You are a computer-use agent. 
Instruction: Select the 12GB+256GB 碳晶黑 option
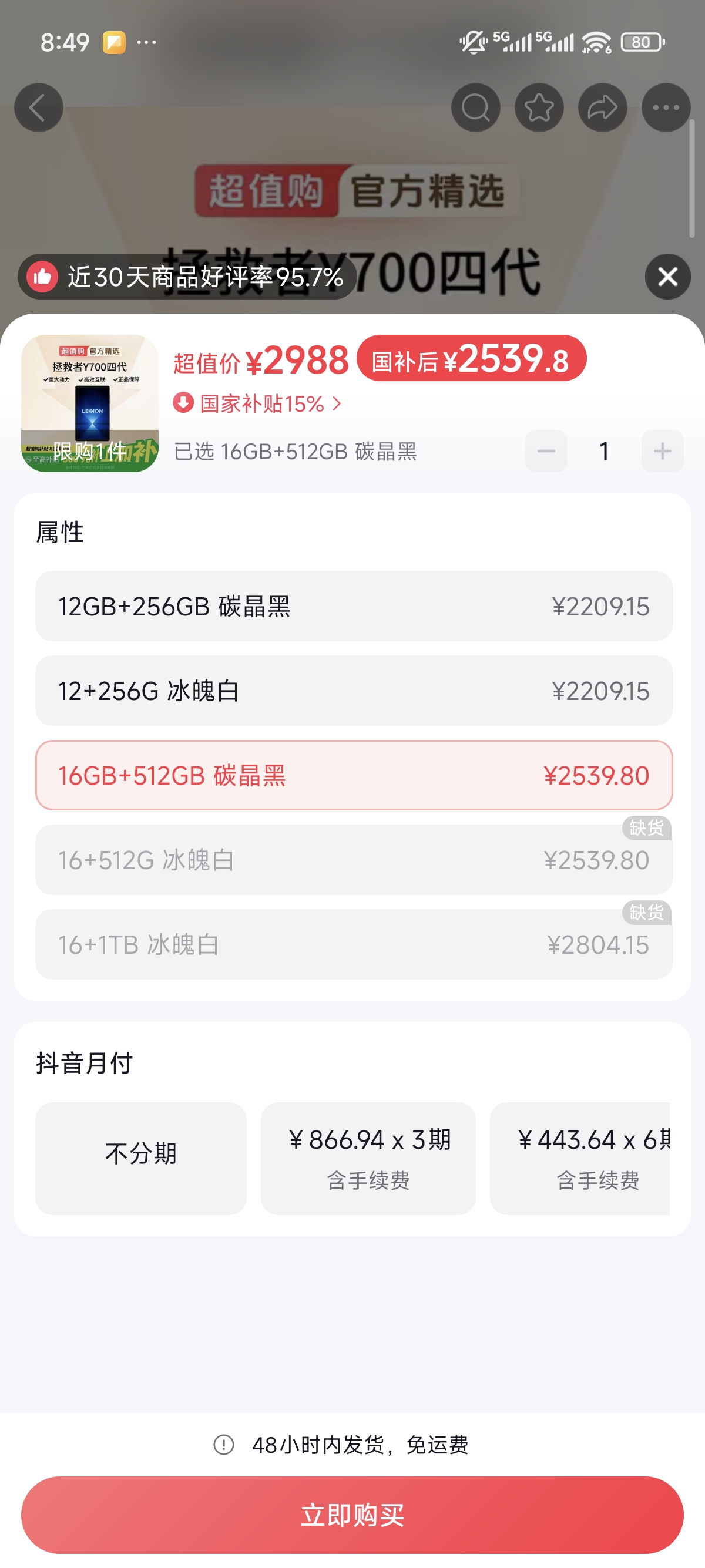point(354,606)
